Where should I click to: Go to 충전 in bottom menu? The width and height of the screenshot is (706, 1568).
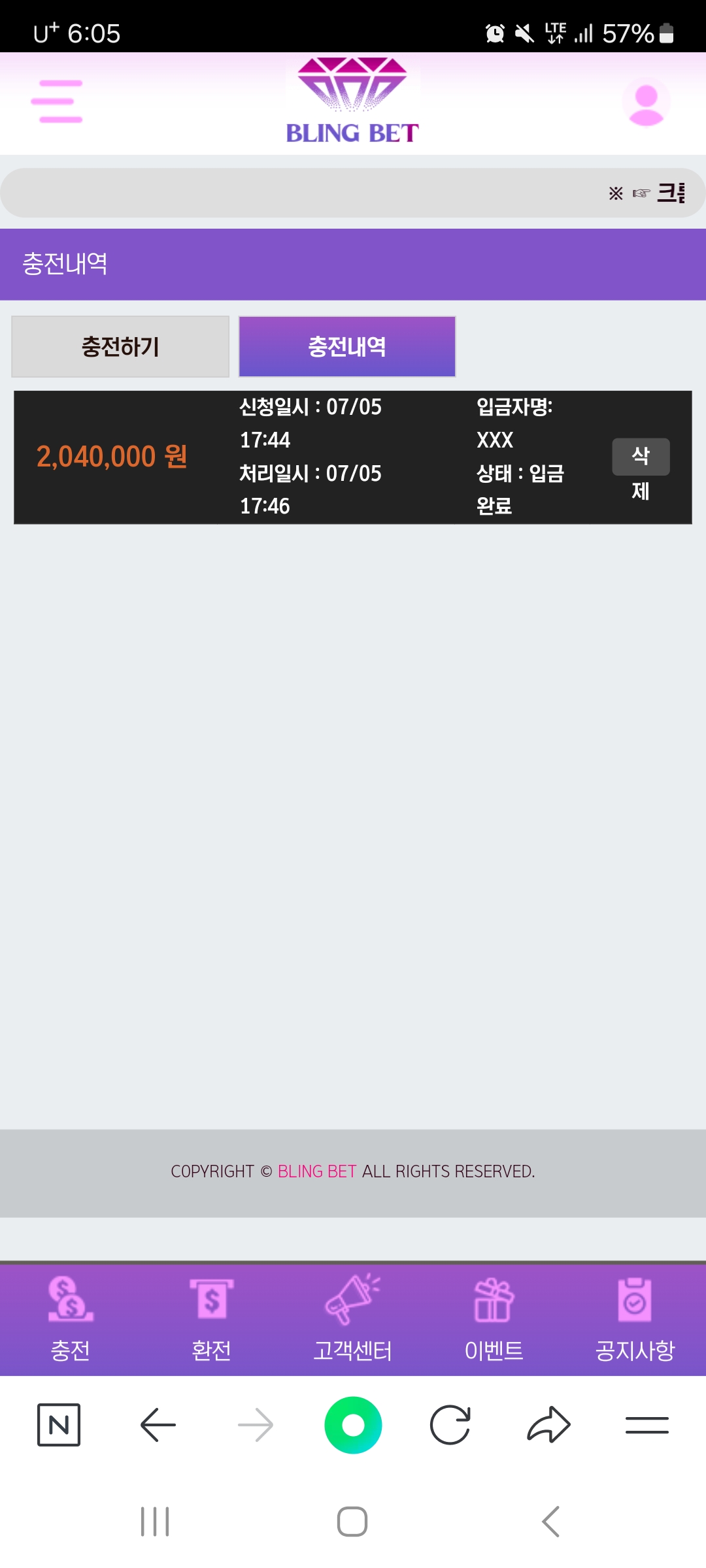71,1319
